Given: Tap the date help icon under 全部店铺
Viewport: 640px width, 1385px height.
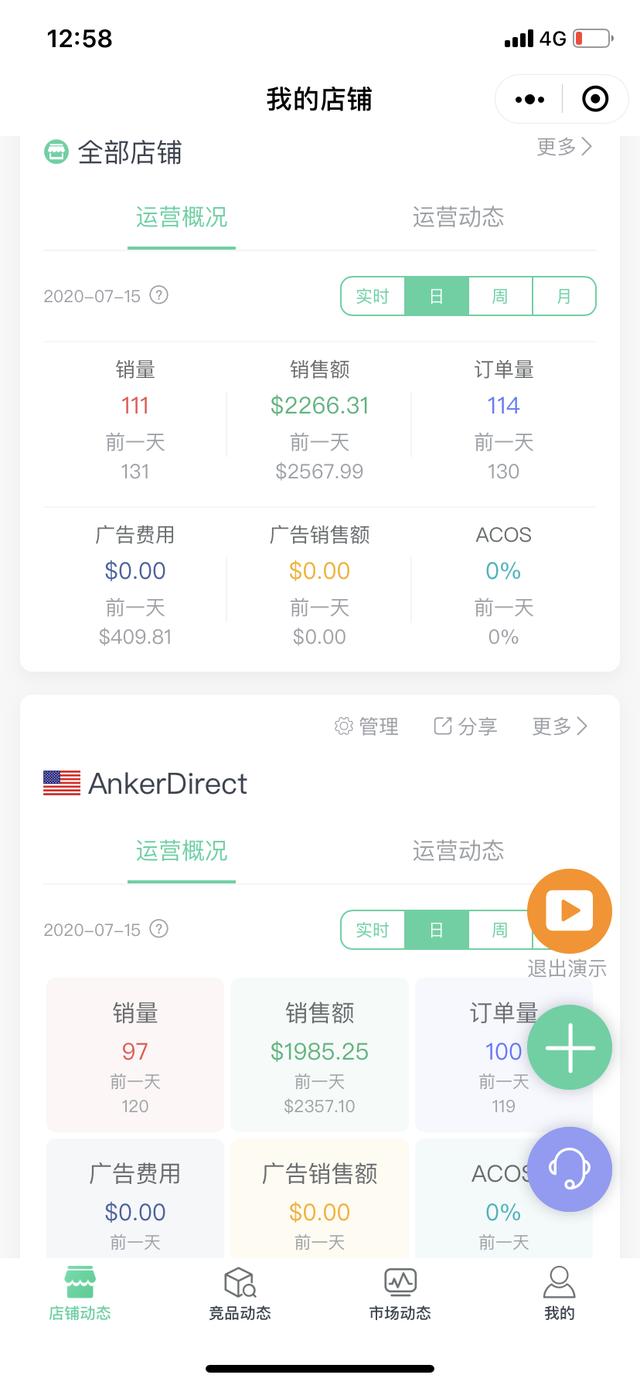Looking at the screenshot, I should pyautogui.click(x=159, y=295).
